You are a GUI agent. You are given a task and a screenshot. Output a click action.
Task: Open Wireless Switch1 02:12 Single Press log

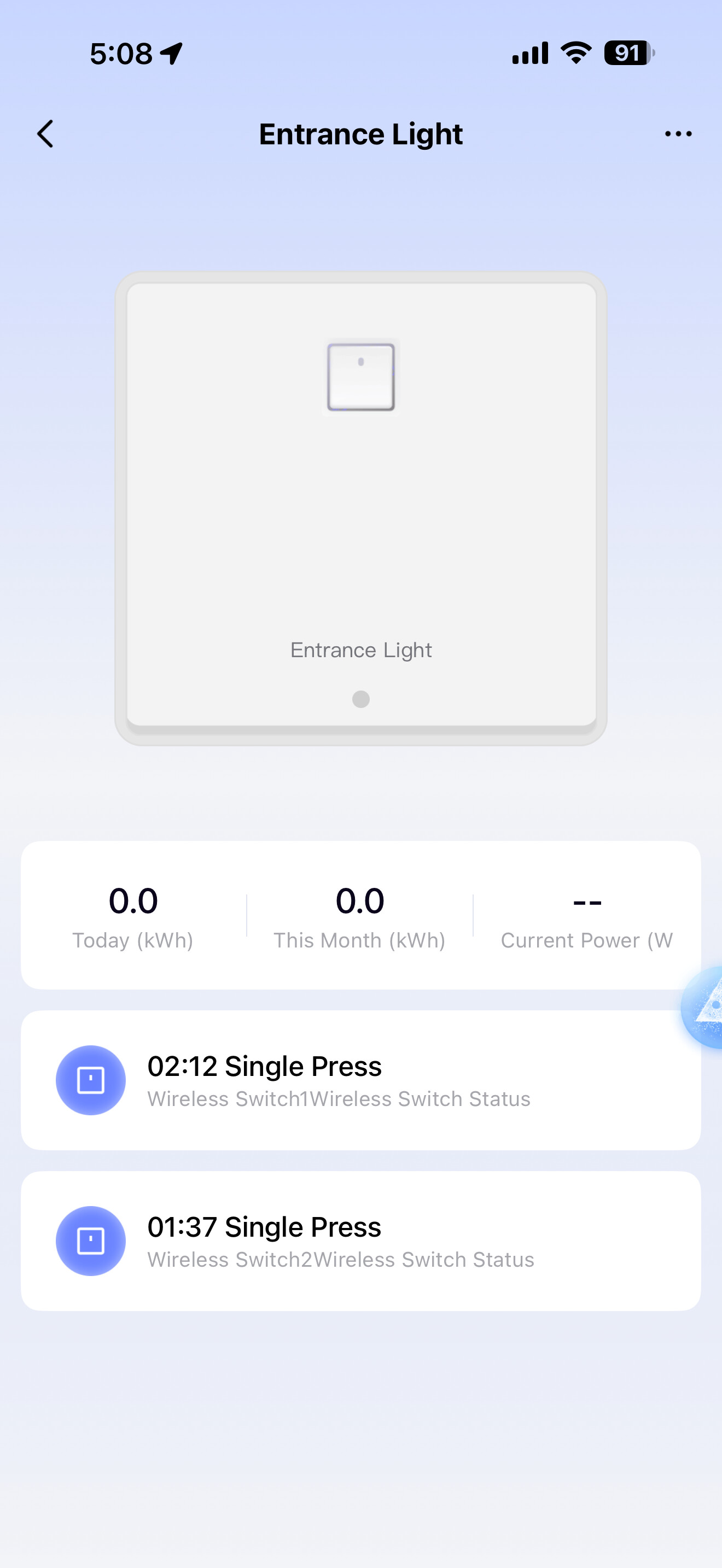click(x=360, y=1080)
